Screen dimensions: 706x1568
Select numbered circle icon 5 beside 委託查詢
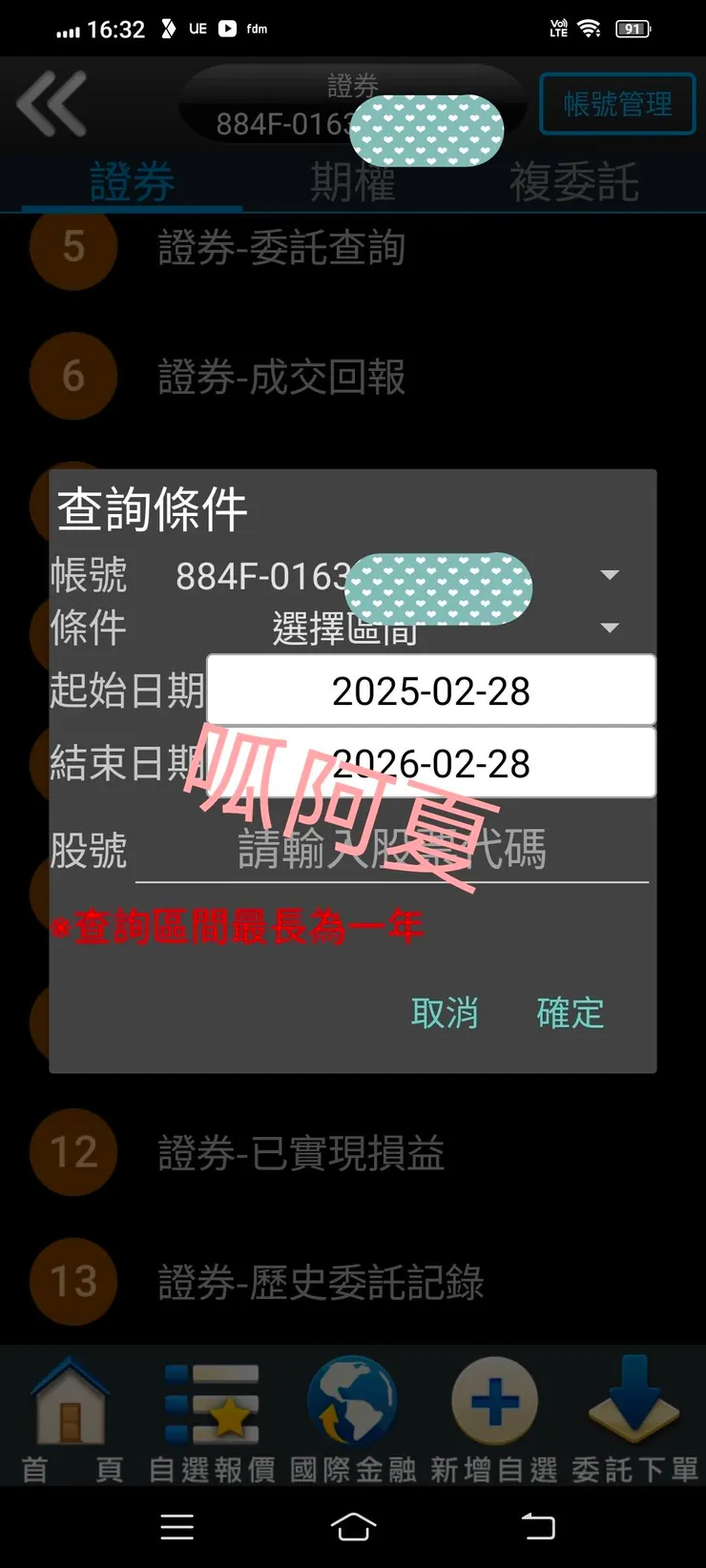tap(73, 246)
